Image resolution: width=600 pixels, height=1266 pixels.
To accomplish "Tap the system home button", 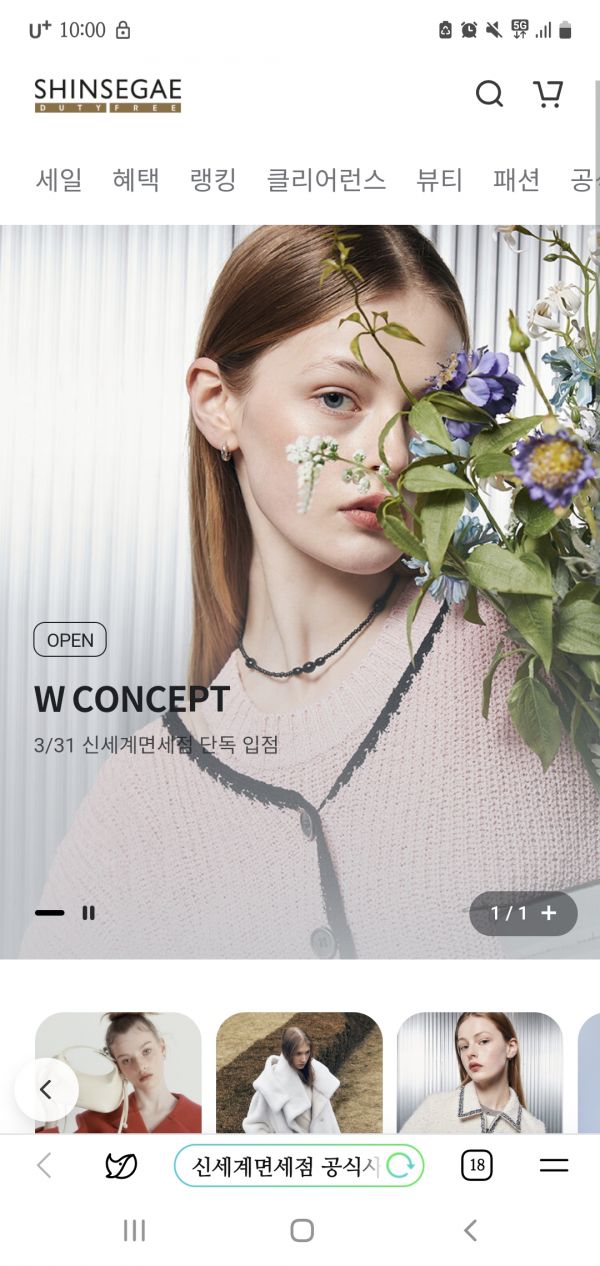I will point(301,1231).
